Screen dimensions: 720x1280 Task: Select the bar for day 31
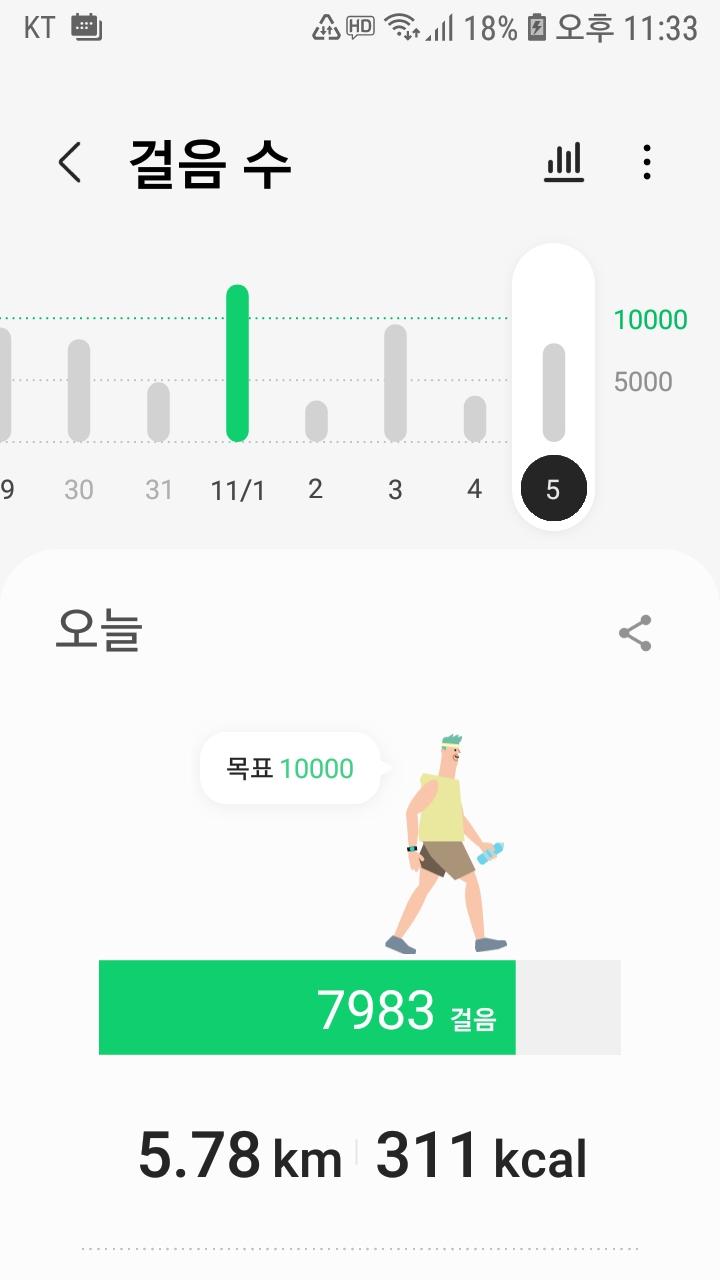pyautogui.click(x=158, y=411)
